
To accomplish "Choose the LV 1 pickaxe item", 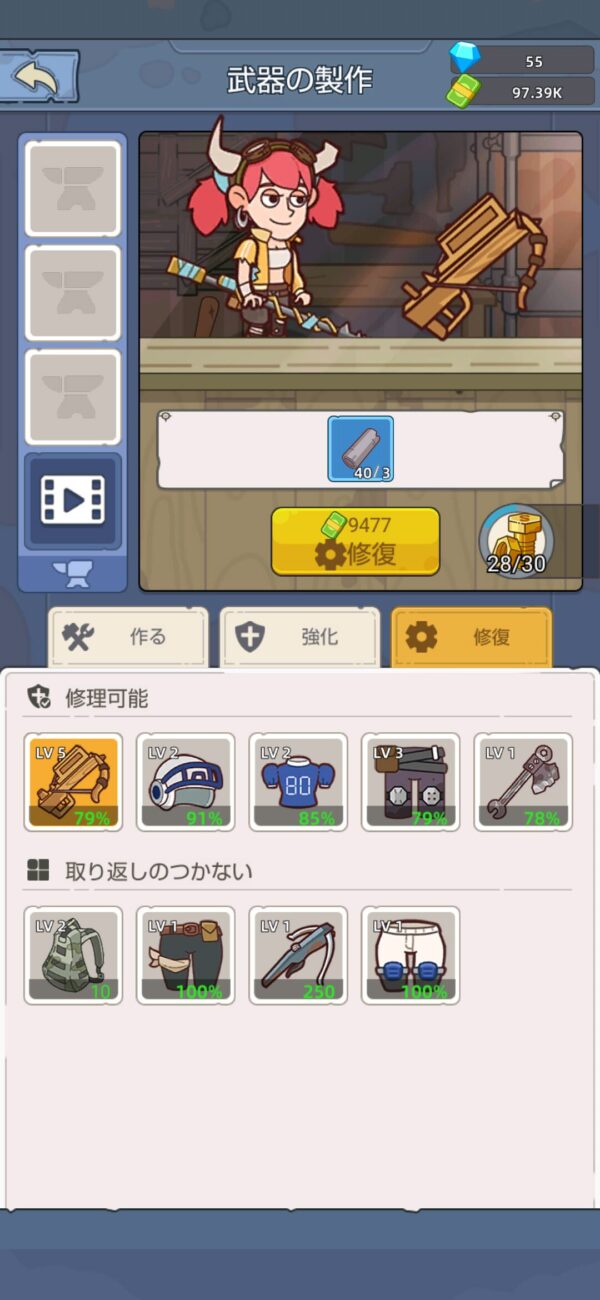I will click(x=298, y=955).
